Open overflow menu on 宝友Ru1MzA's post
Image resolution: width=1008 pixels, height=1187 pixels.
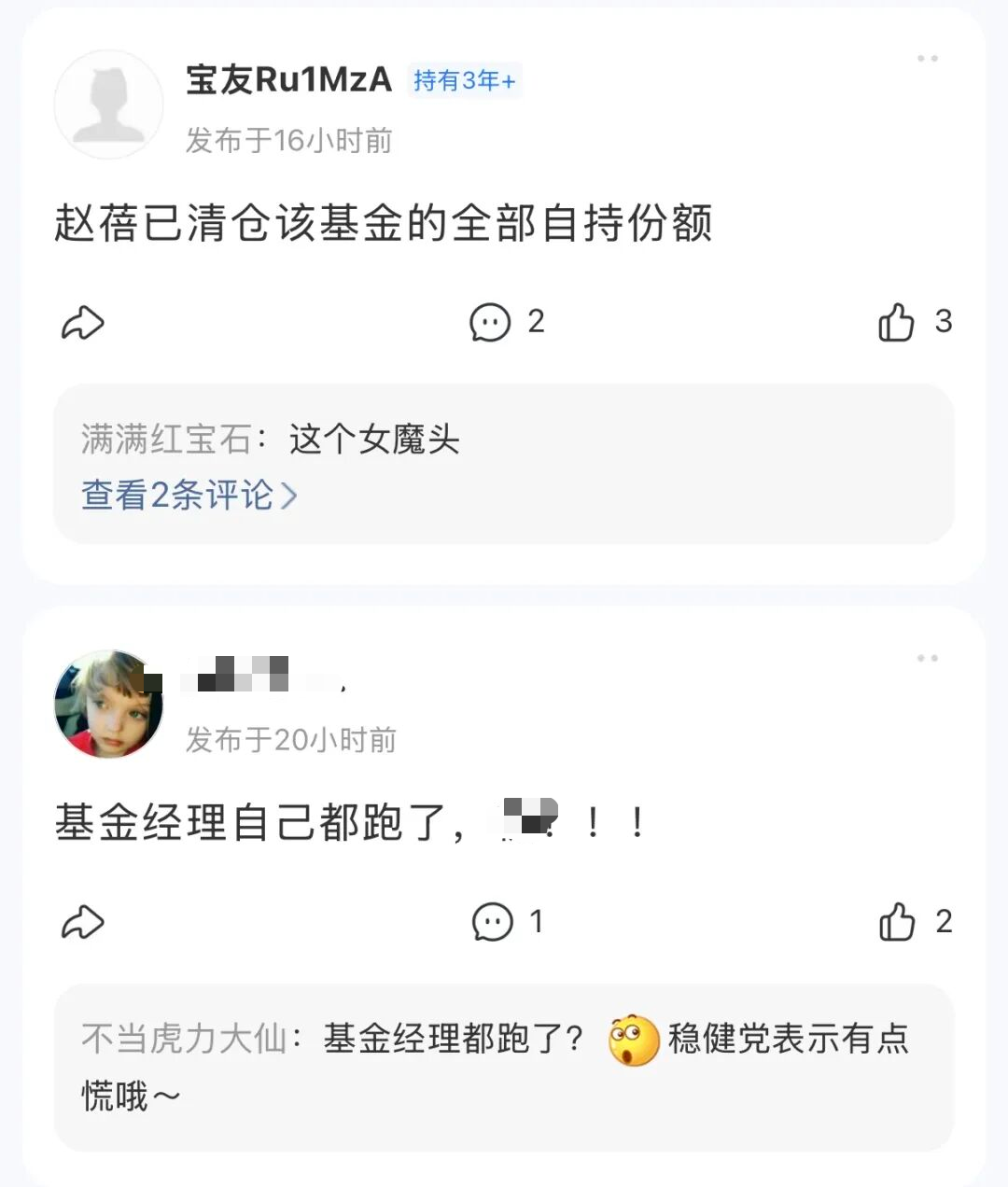point(927,59)
